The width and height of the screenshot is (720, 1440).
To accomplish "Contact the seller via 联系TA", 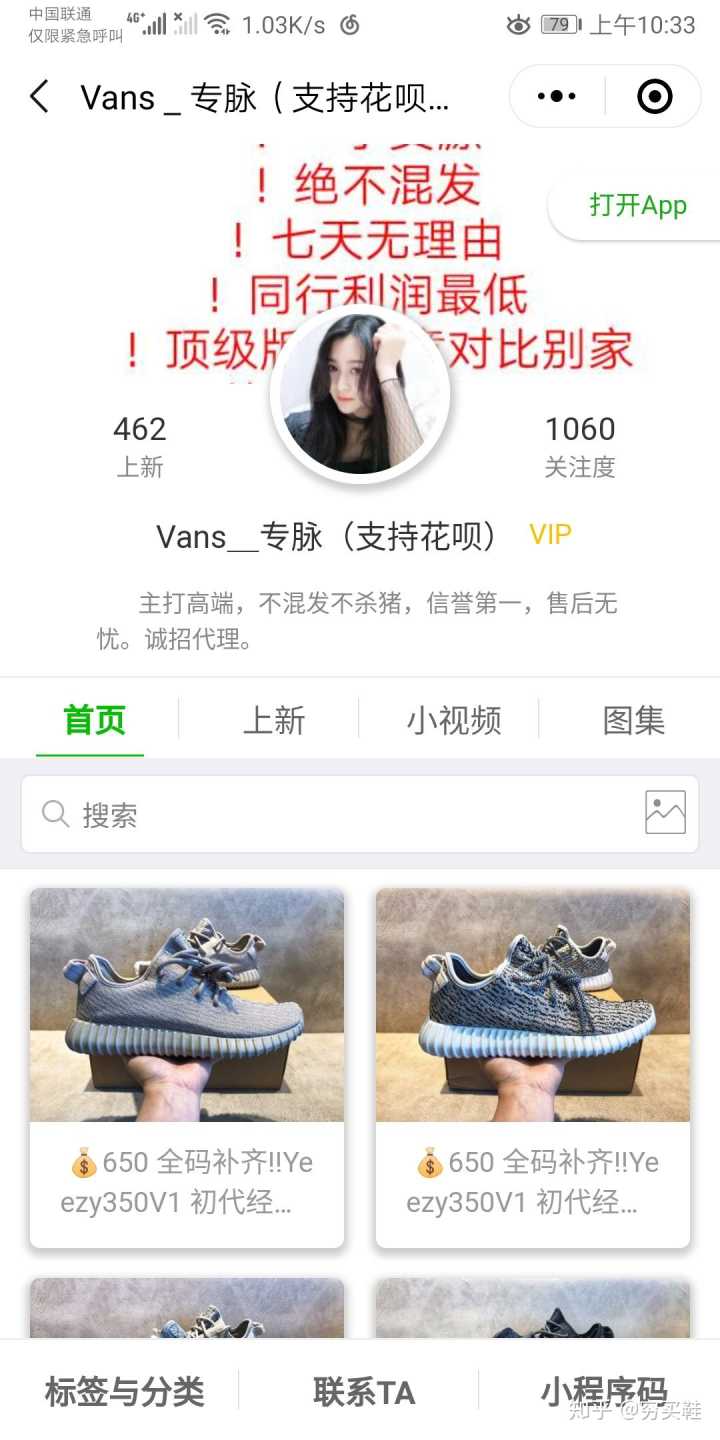I will [363, 1392].
